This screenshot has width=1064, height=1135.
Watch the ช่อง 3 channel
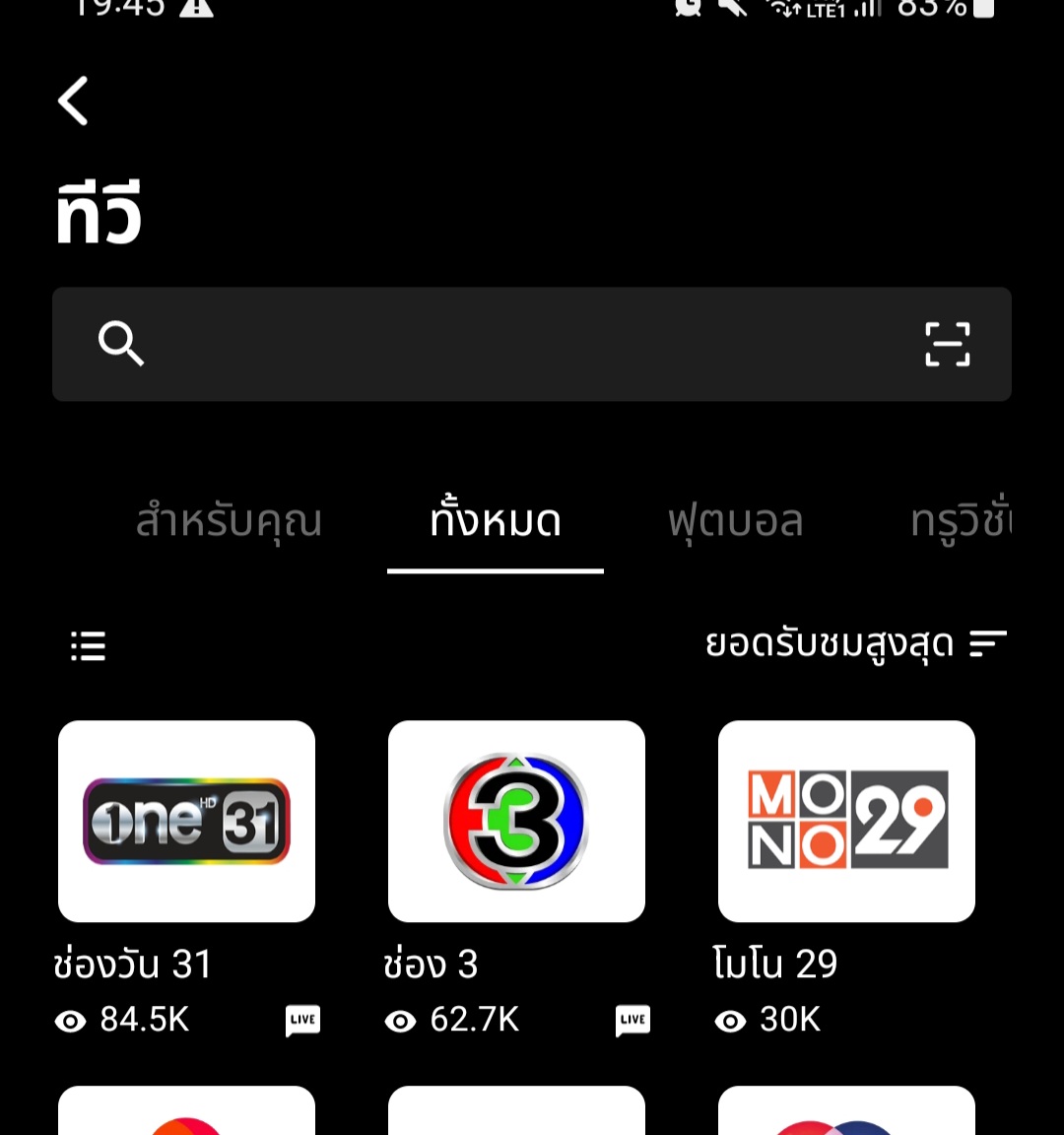516,822
